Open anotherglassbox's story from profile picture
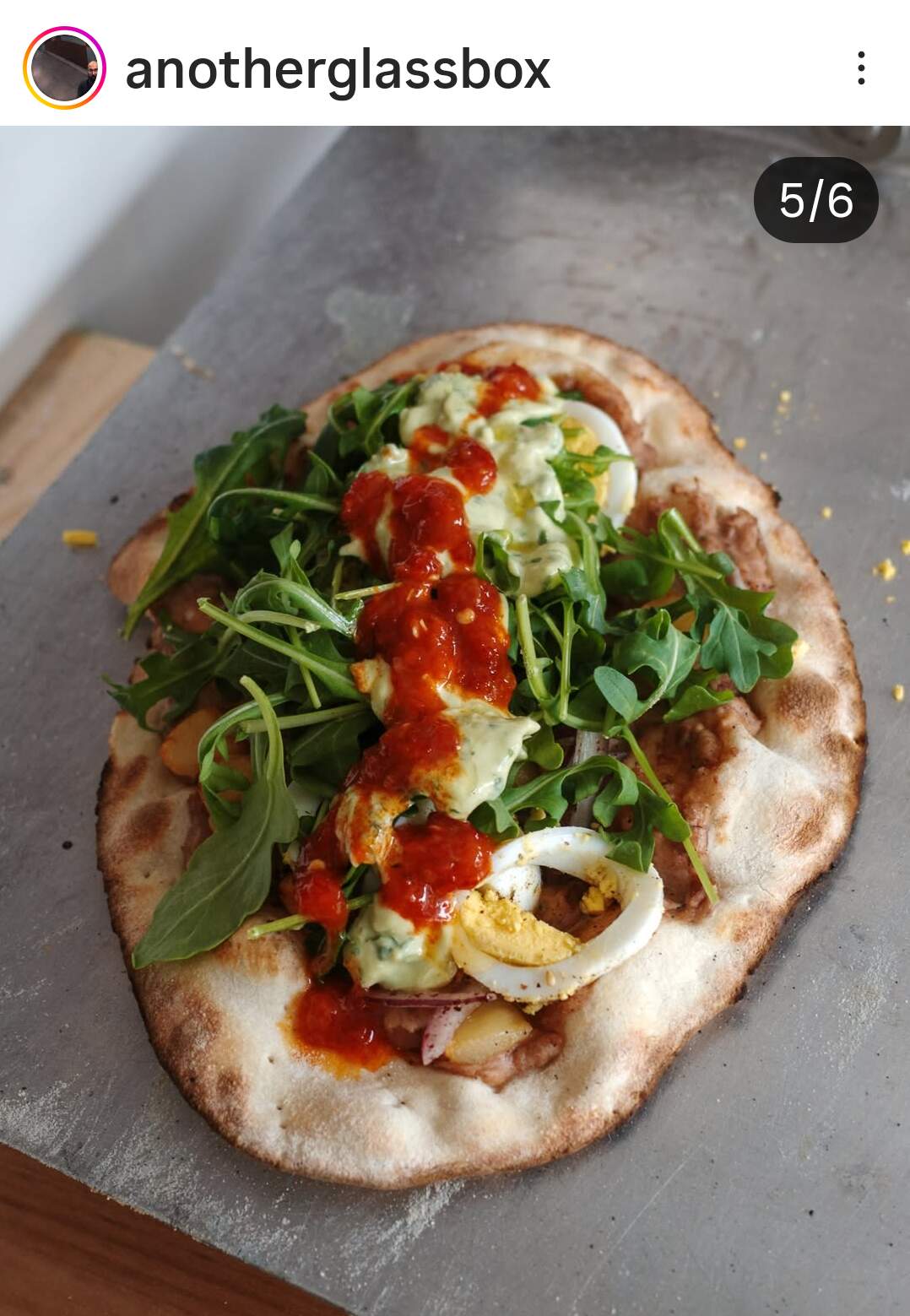This screenshot has width=910, height=1316. click(64, 68)
